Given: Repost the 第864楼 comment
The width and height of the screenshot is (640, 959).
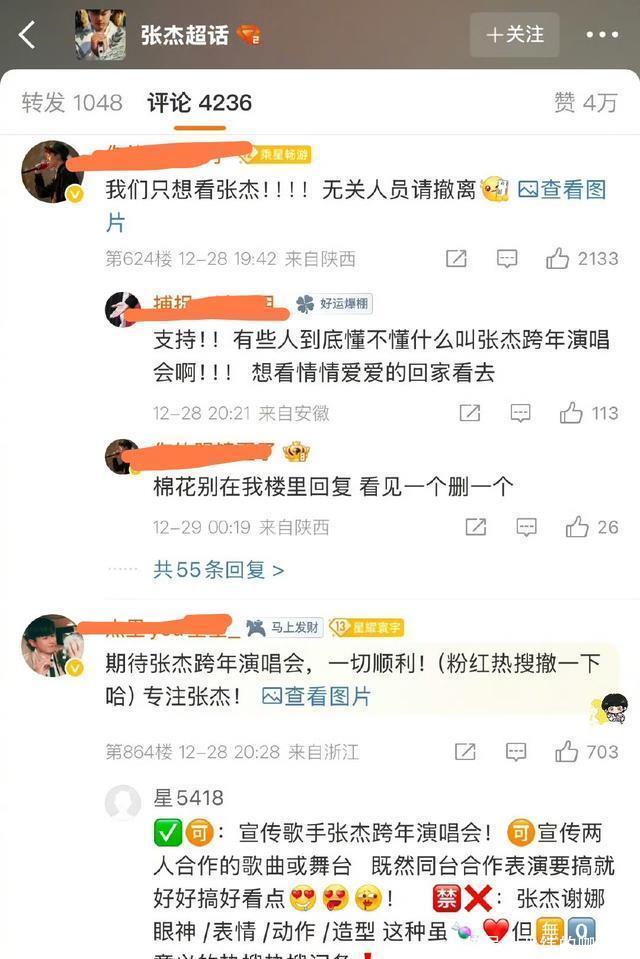Looking at the screenshot, I should (465, 751).
